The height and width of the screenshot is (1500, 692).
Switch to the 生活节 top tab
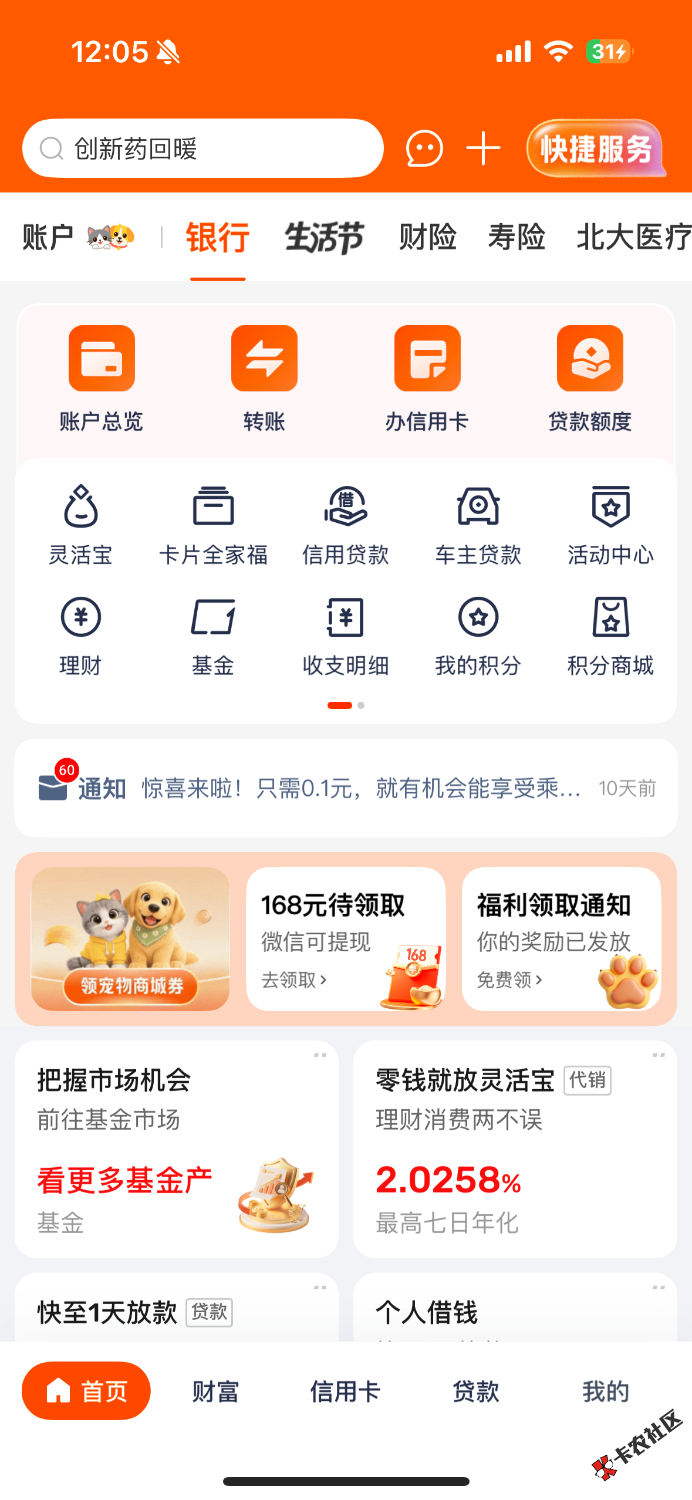point(324,238)
